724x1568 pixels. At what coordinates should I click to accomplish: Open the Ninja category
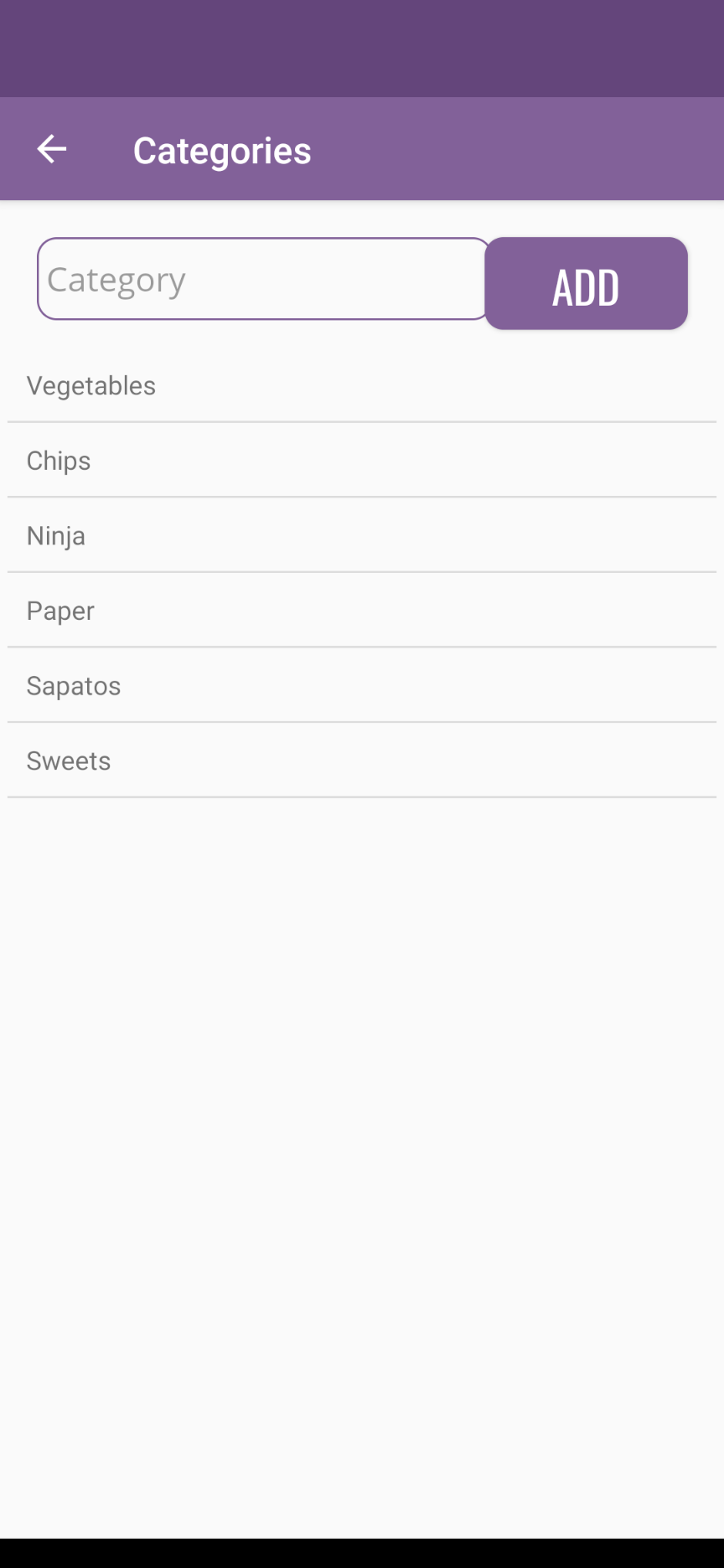(x=56, y=535)
